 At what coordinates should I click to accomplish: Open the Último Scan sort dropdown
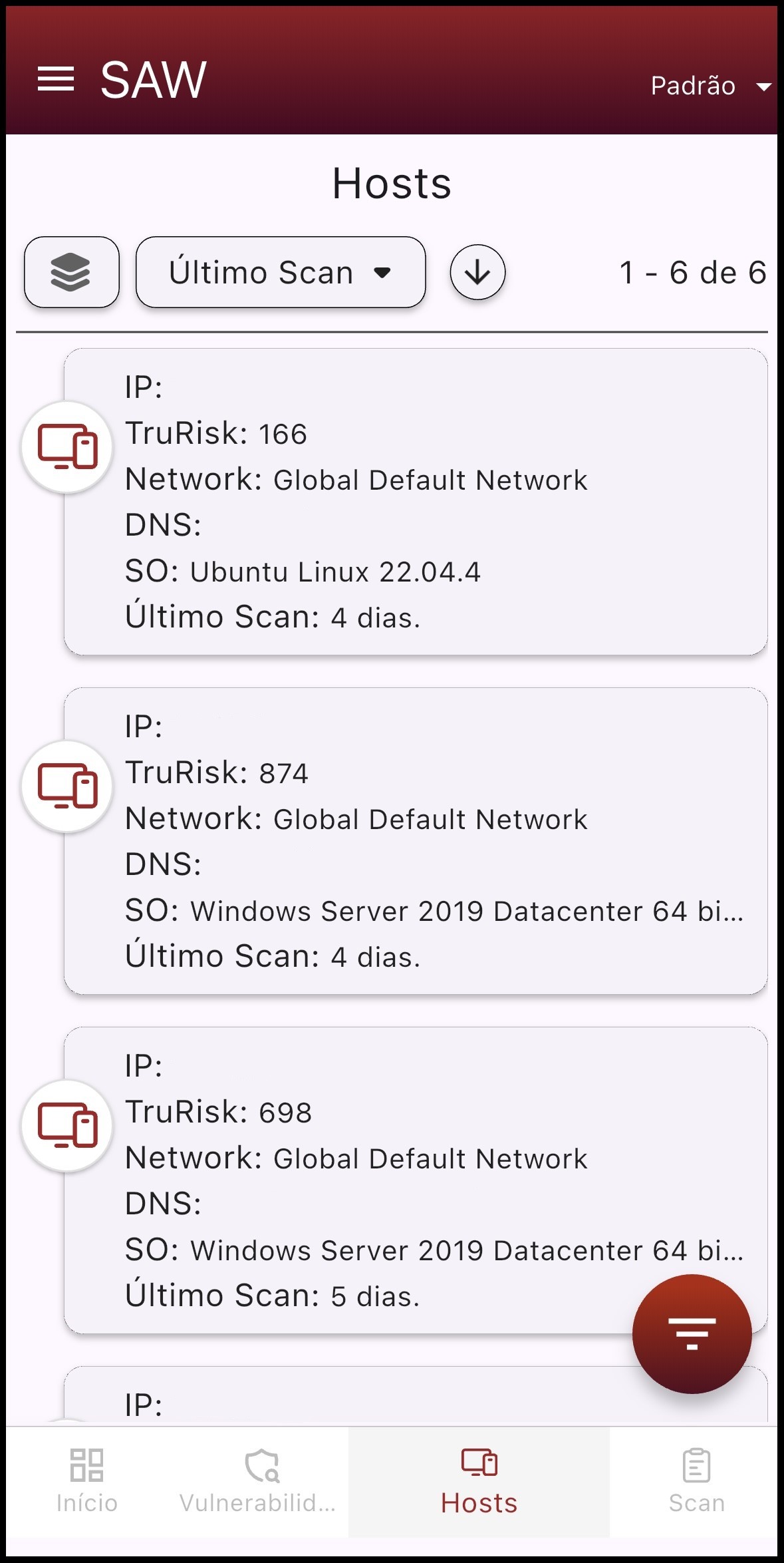tap(280, 272)
